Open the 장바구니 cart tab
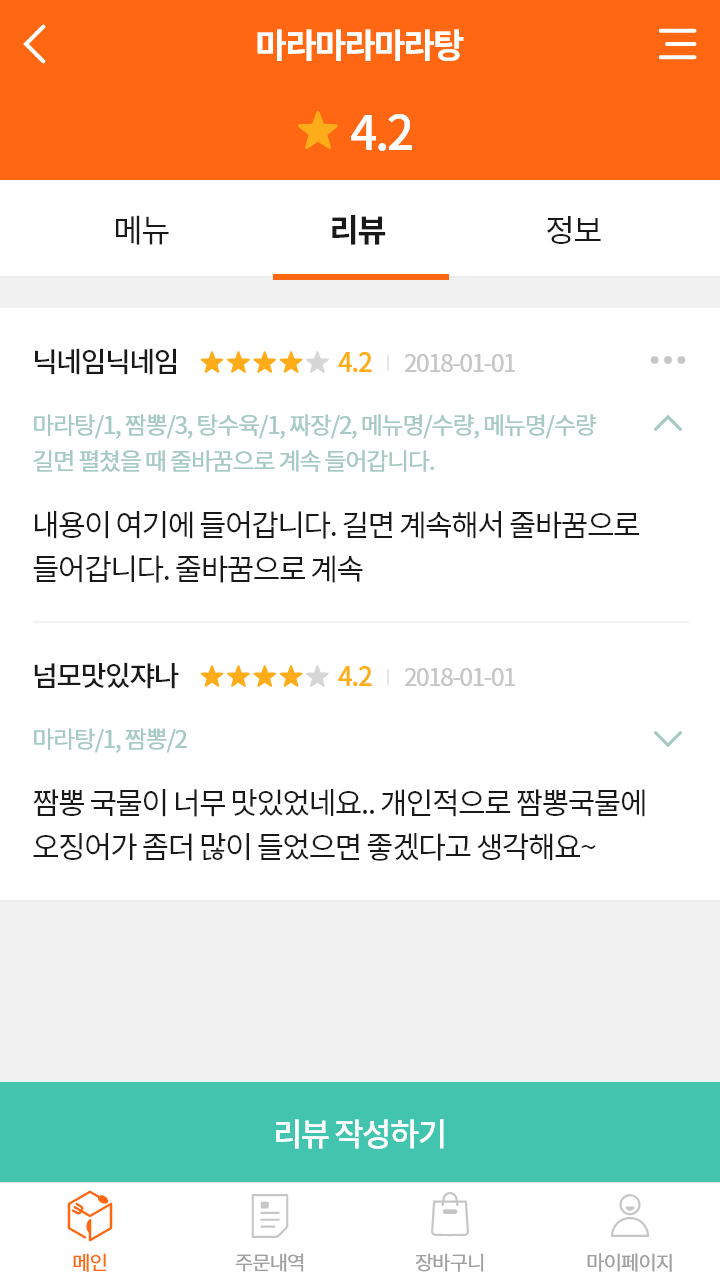 pos(450,1232)
